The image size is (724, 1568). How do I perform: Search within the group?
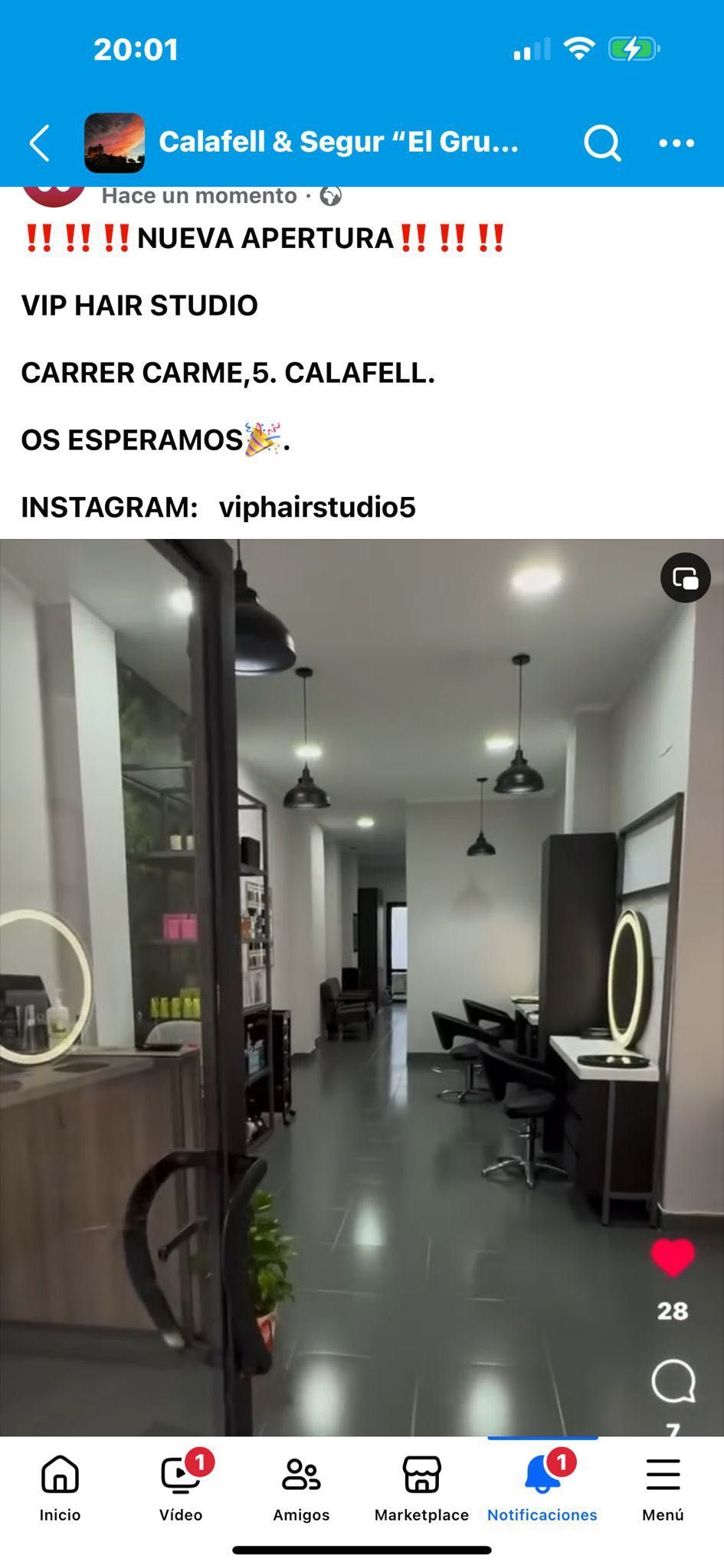(601, 142)
